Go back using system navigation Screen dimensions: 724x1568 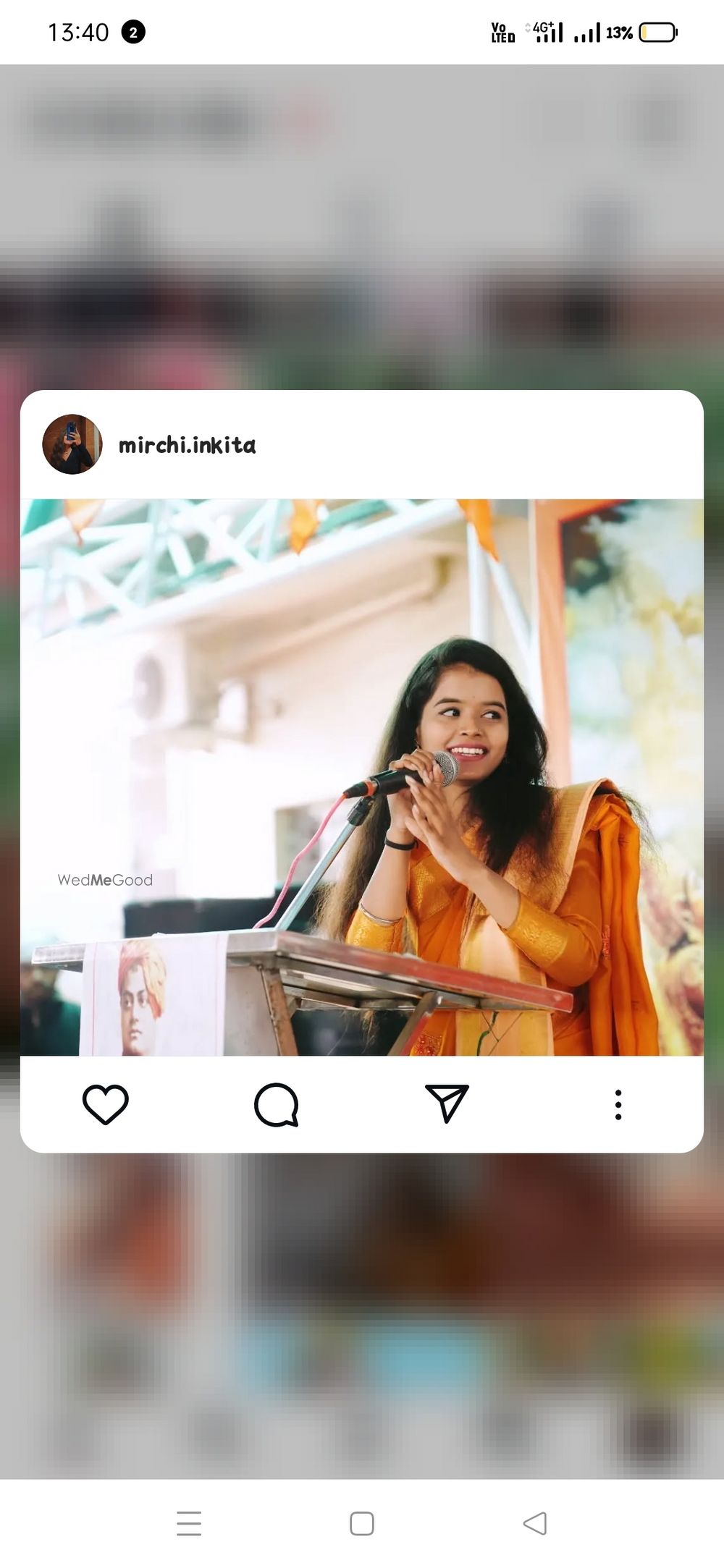point(534,1523)
